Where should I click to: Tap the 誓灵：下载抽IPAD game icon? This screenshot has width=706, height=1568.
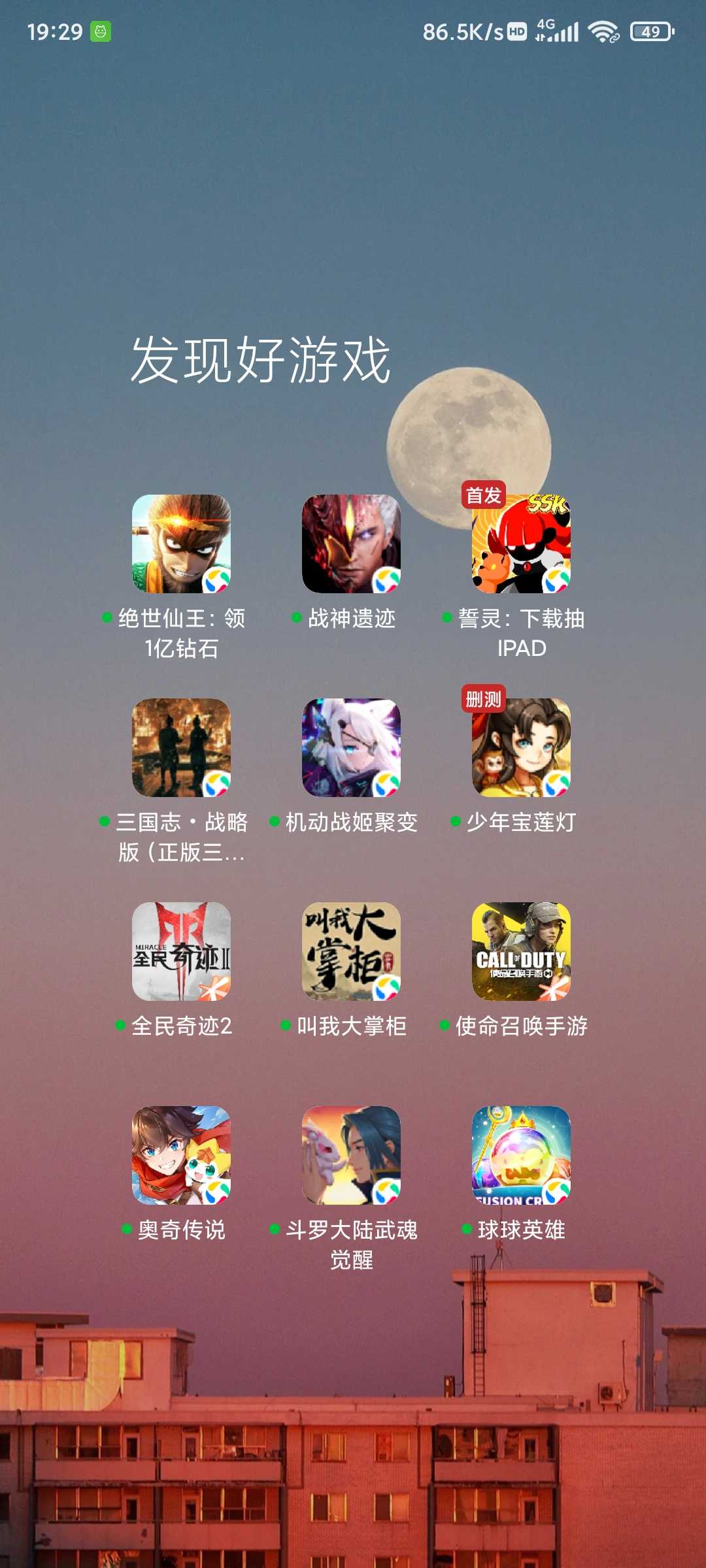click(521, 544)
